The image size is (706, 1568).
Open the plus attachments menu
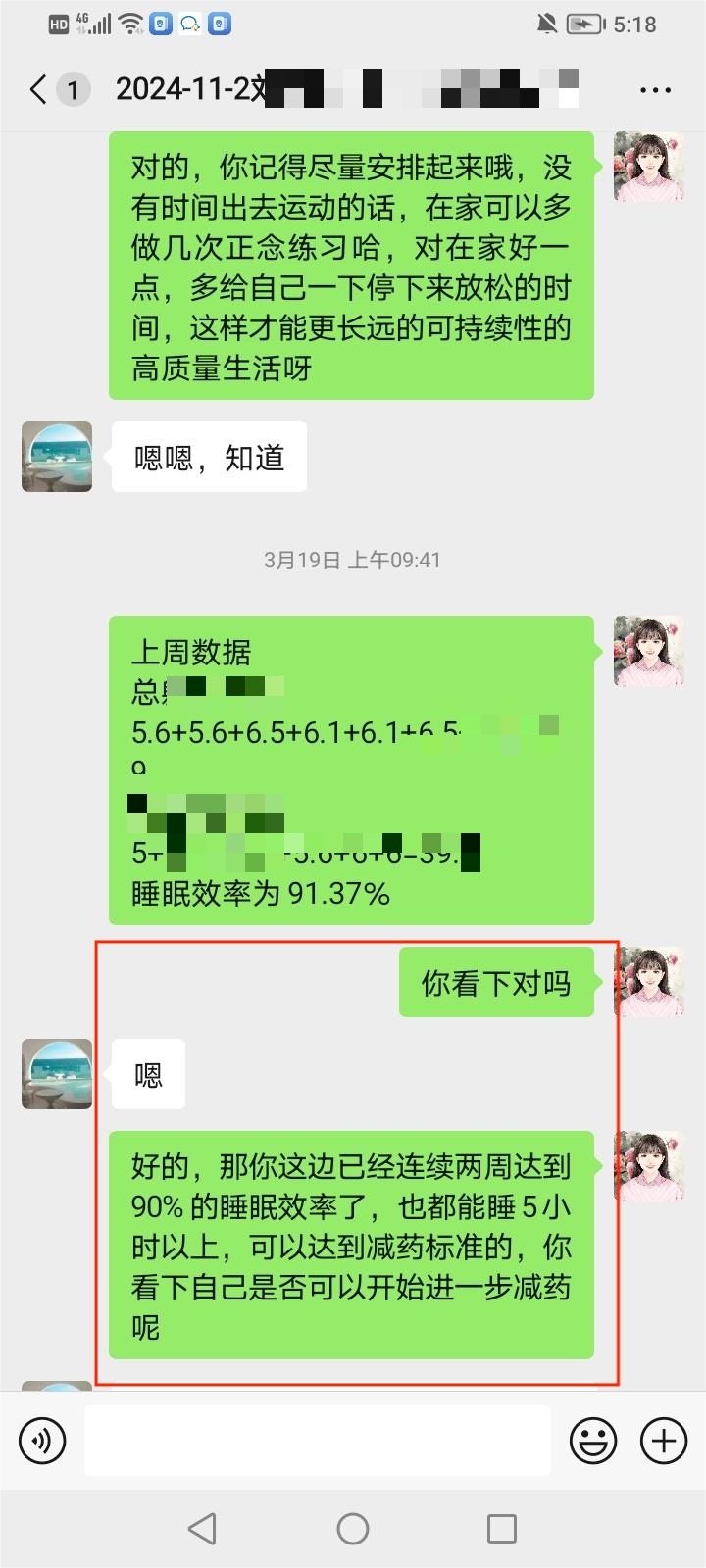[664, 1441]
